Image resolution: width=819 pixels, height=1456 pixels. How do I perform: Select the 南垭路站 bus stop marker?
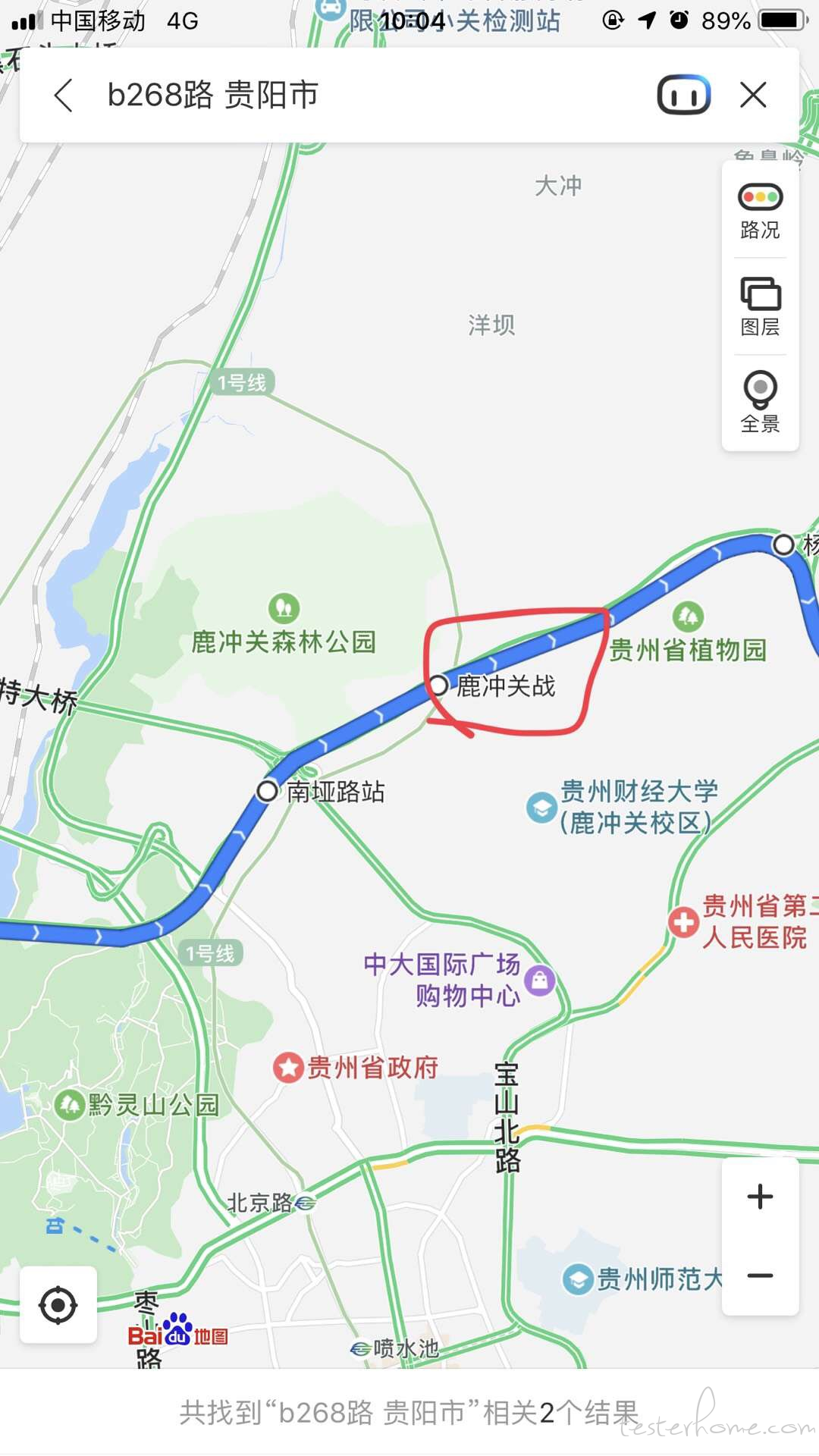point(267,791)
